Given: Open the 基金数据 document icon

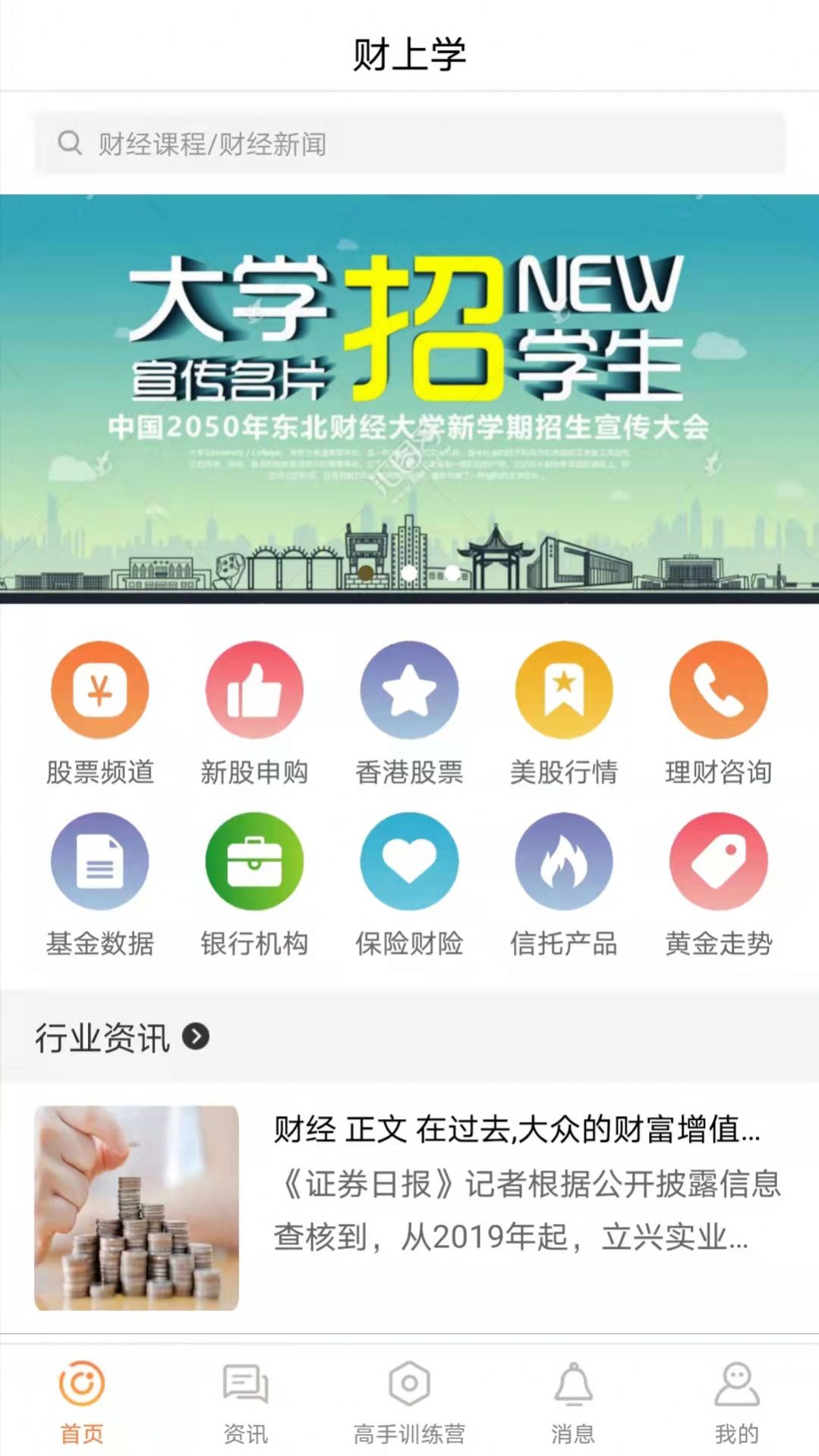Looking at the screenshot, I should click(99, 860).
